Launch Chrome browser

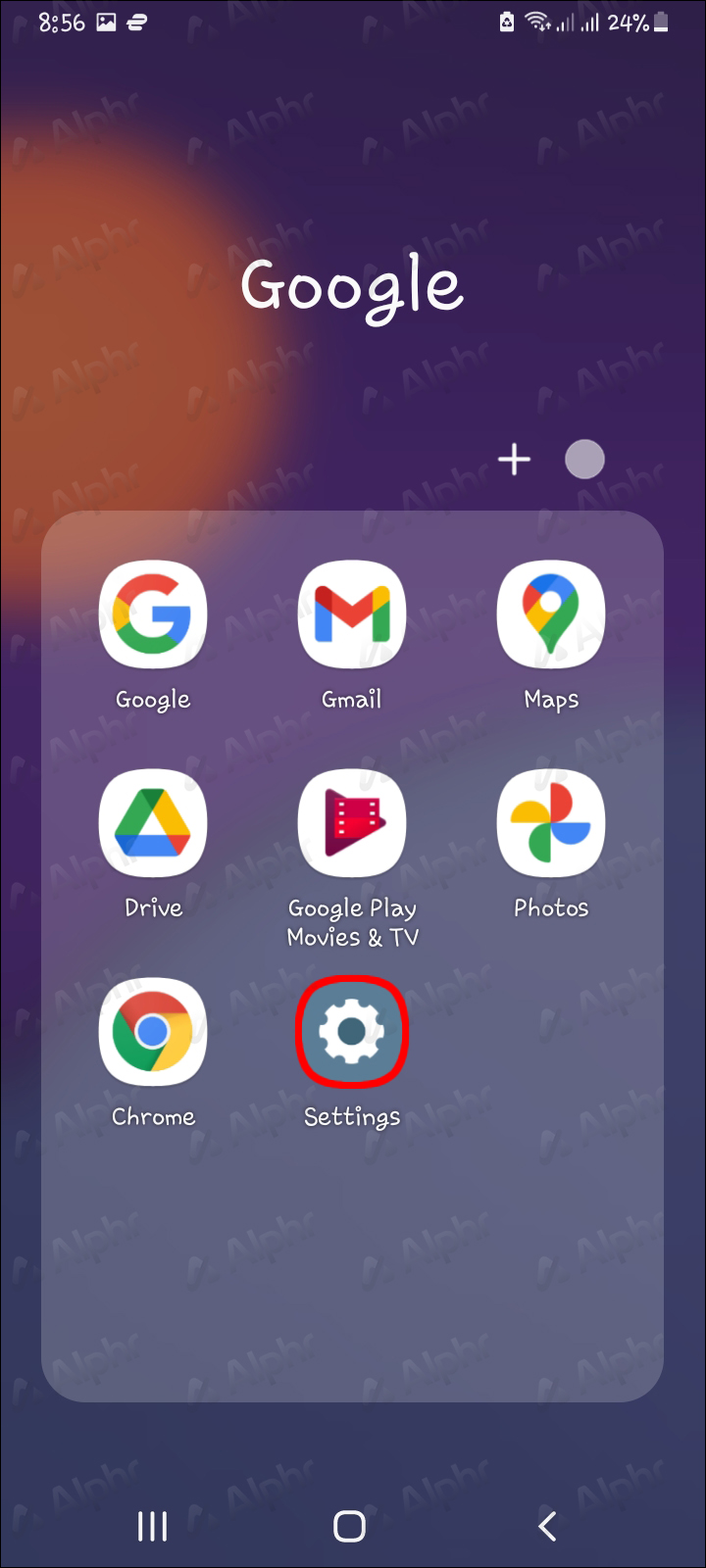[x=152, y=1032]
